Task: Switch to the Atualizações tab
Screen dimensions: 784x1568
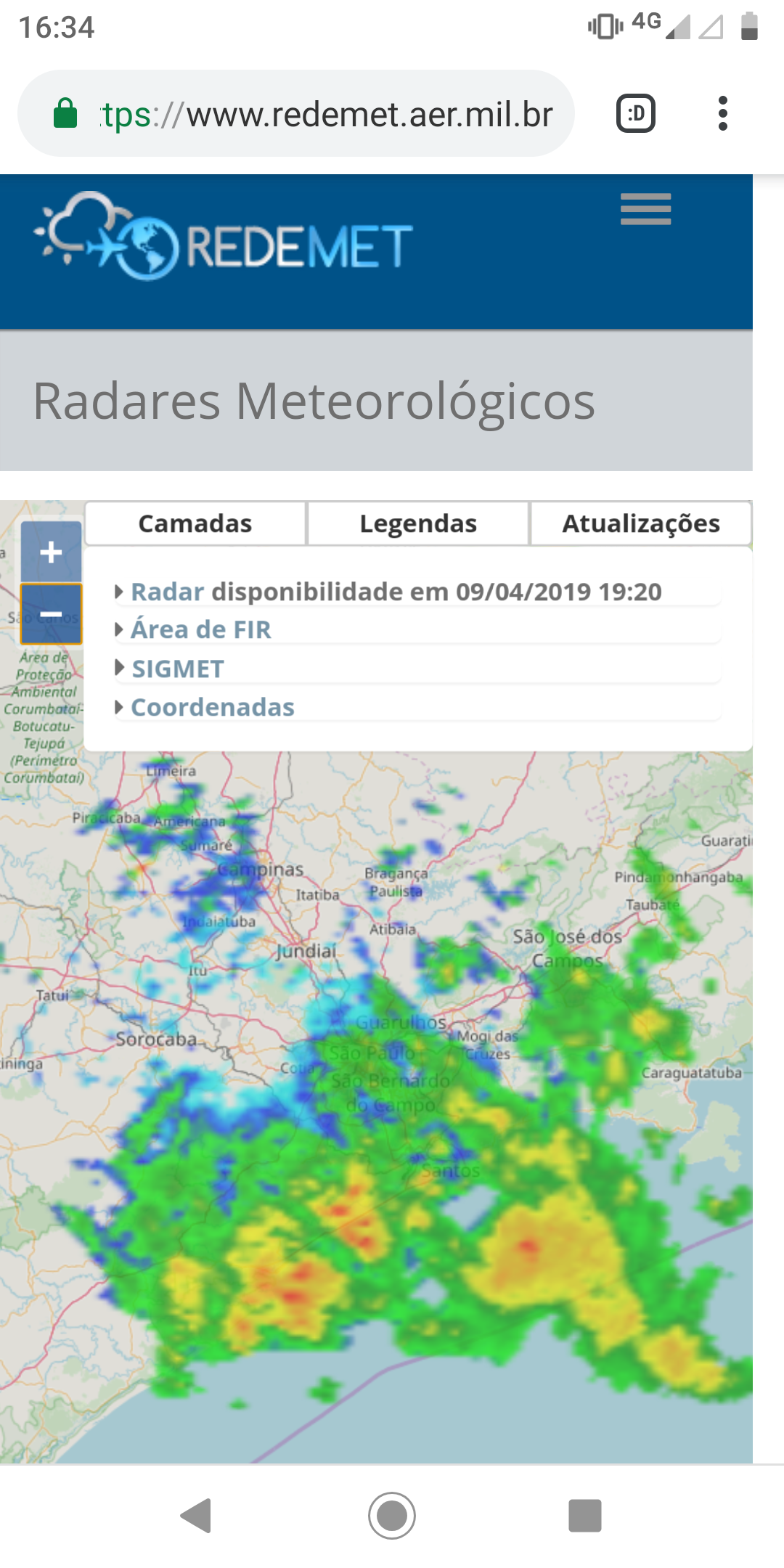Action: (x=641, y=523)
